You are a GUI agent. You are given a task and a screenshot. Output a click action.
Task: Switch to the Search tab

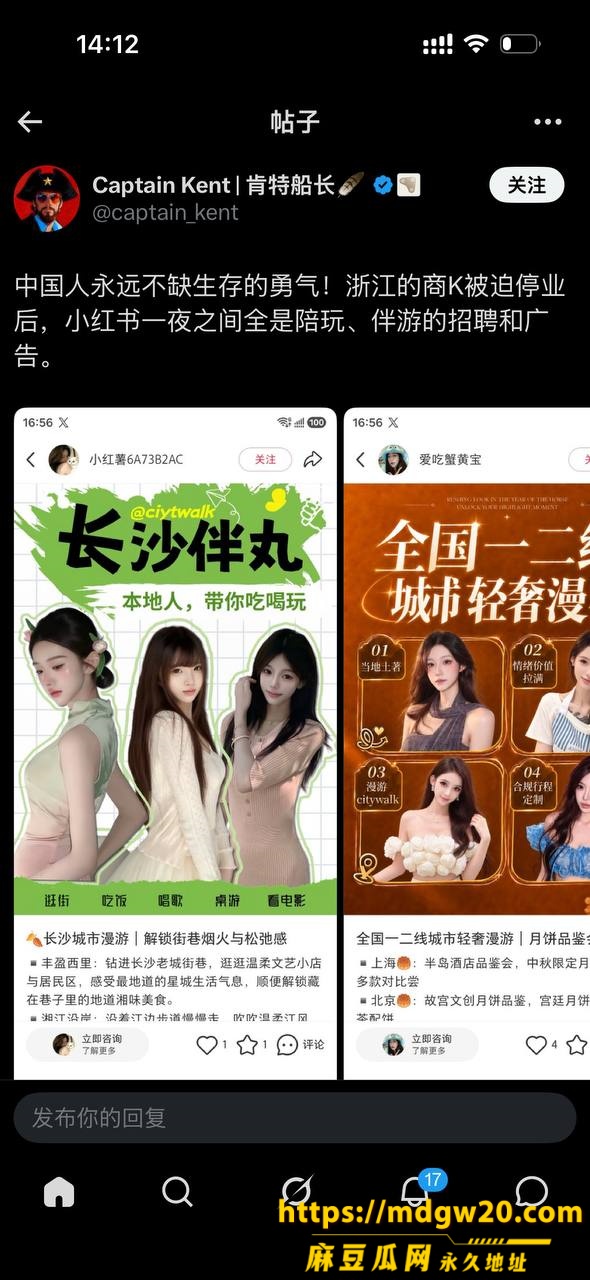click(x=177, y=1191)
